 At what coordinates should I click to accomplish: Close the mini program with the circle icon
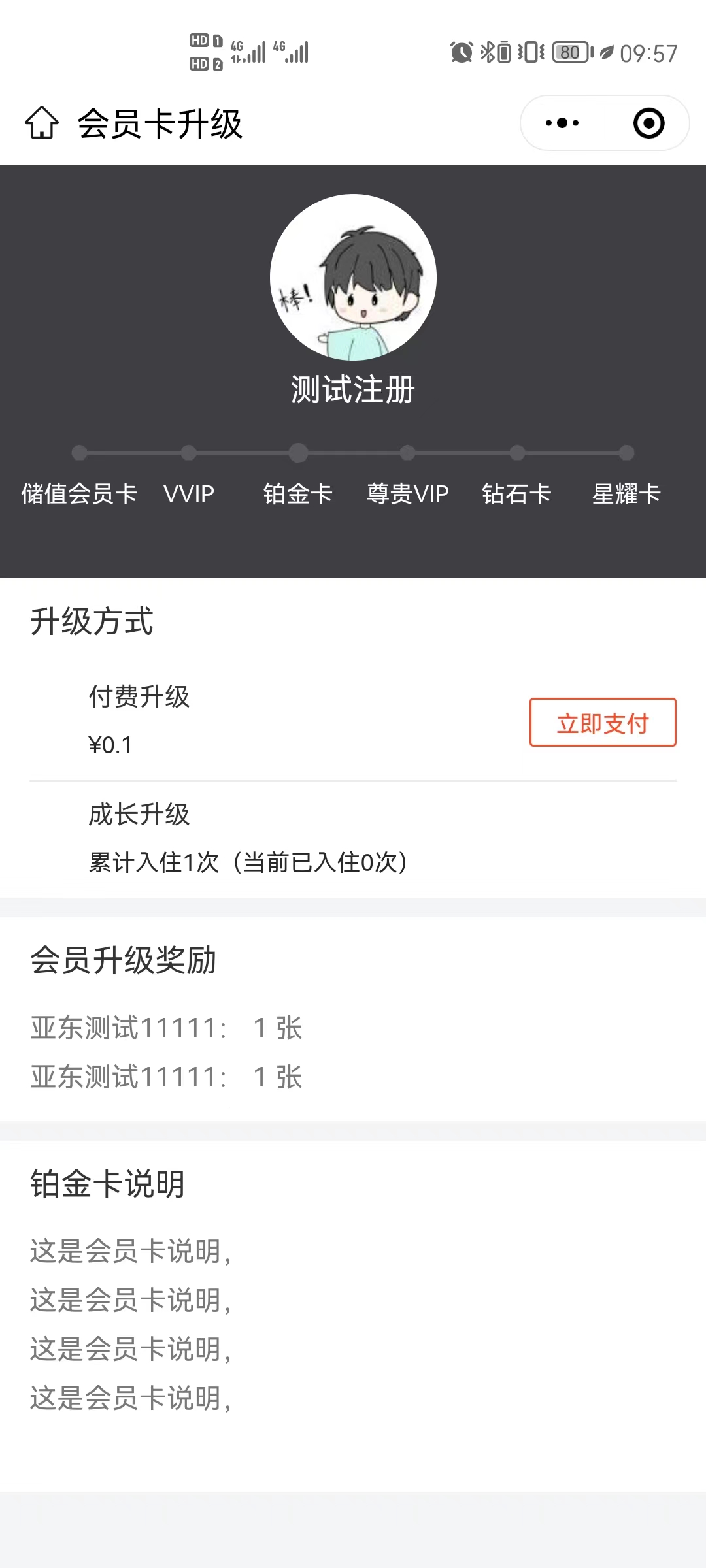[x=648, y=123]
